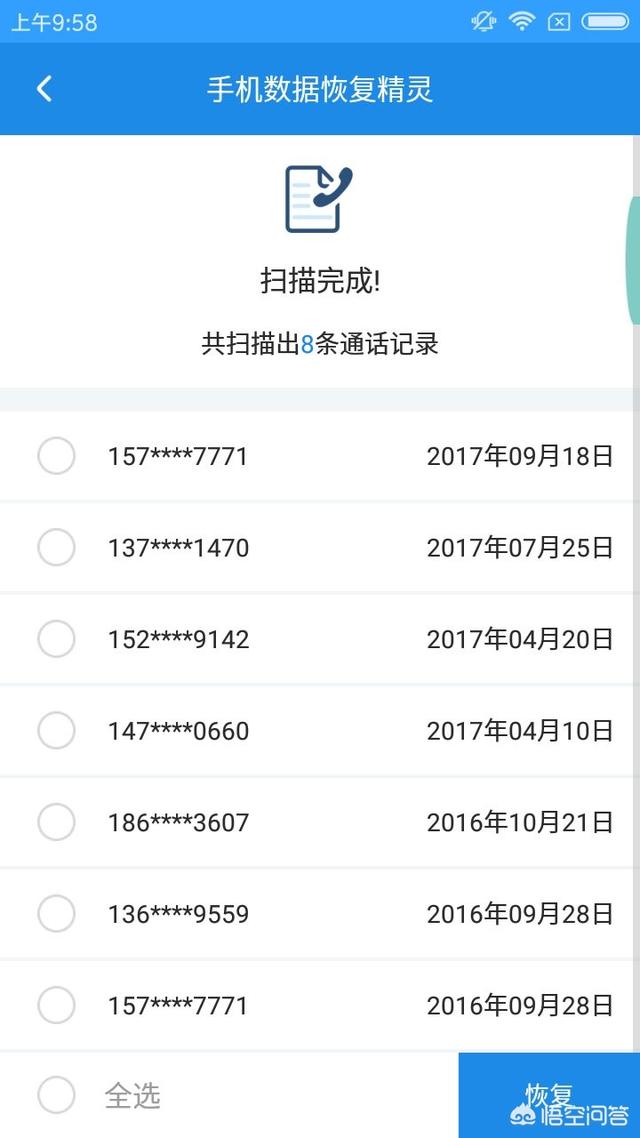Select the 186****3607 record
The height and width of the screenshot is (1138, 640).
56,822
